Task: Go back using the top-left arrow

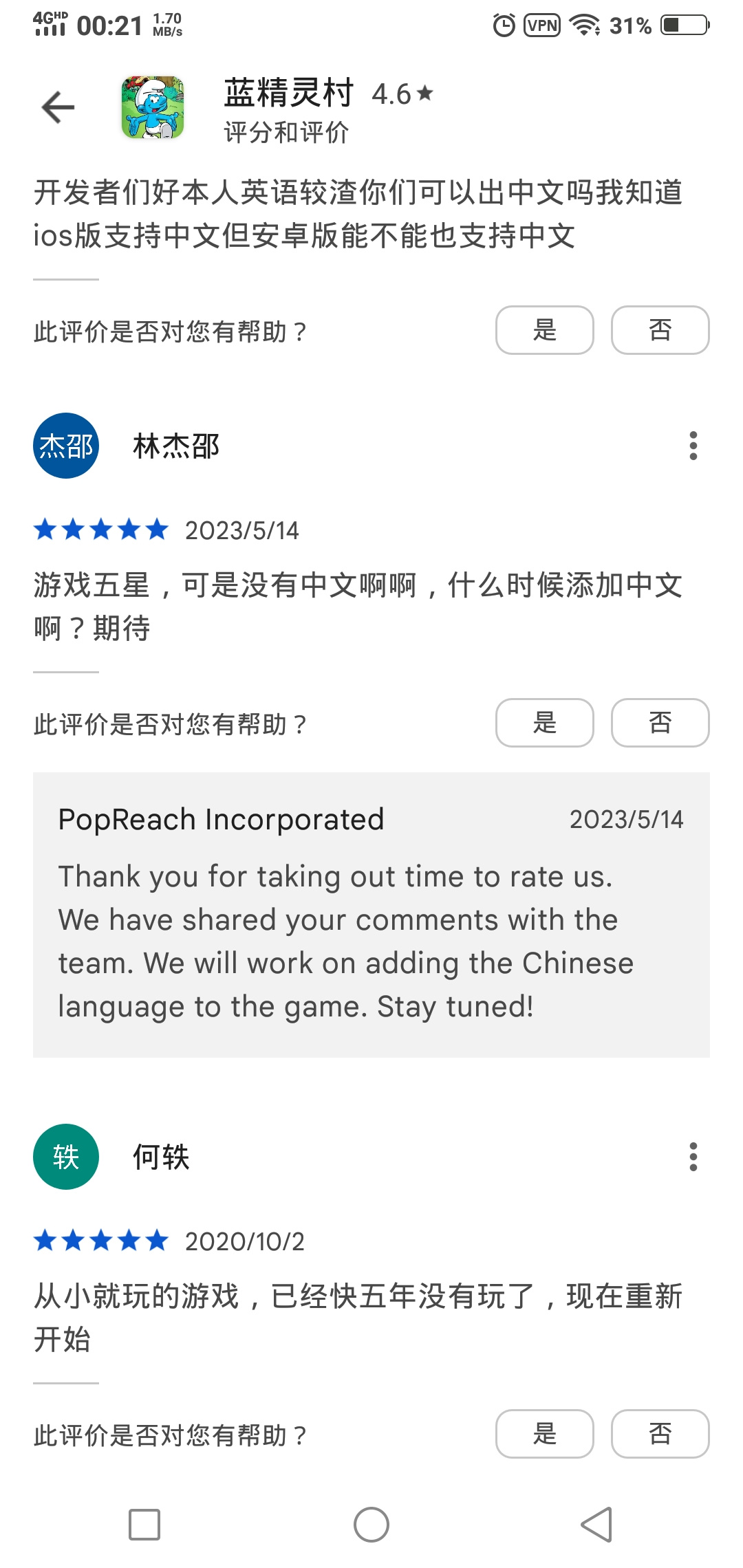Action: (58, 107)
